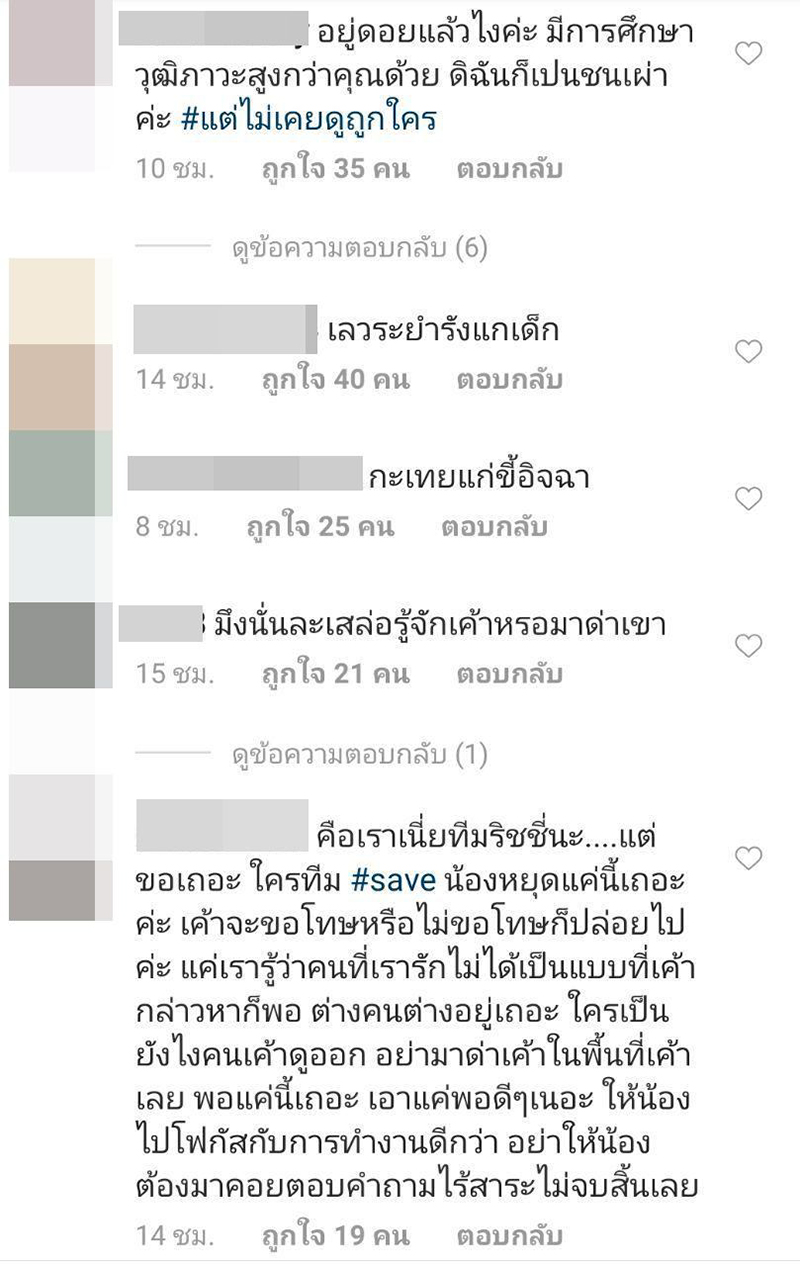The width and height of the screenshot is (800, 1266).
Task: Open the #save hashtag
Action: pos(394,881)
